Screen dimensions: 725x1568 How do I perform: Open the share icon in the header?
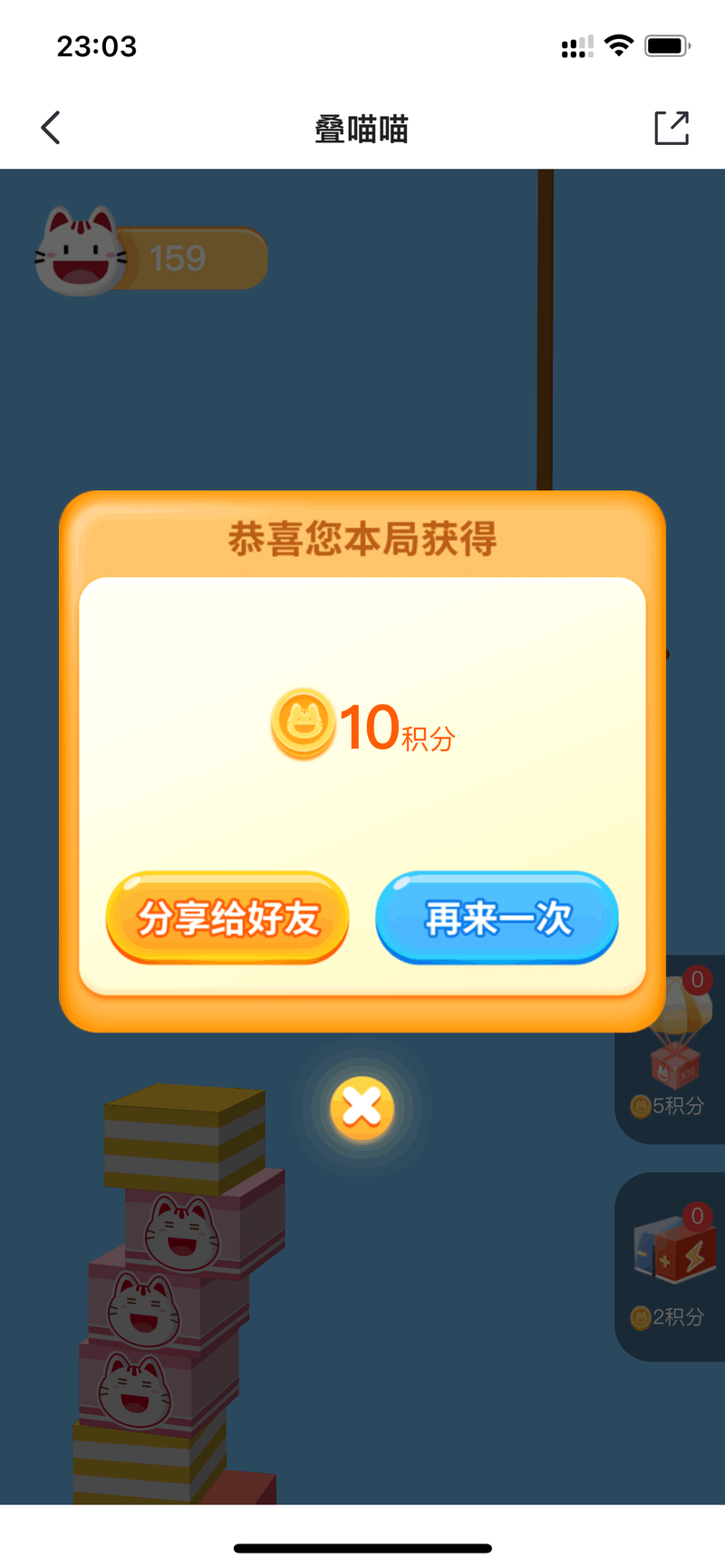tap(672, 128)
